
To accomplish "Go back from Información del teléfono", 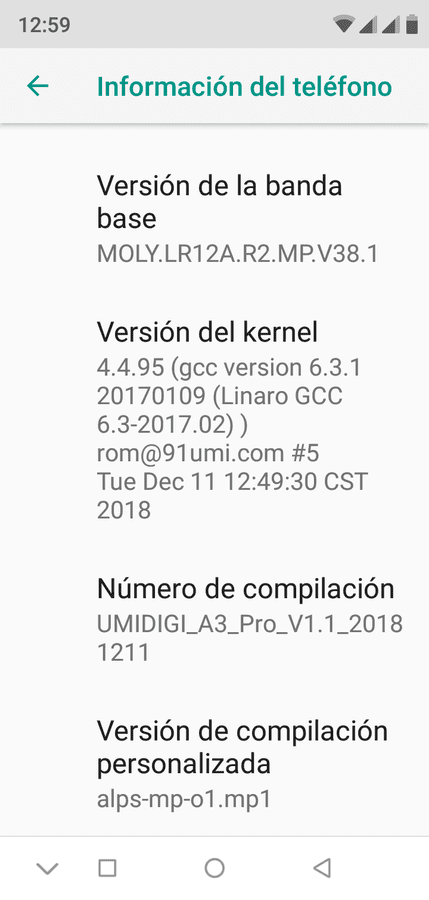I will coord(38,86).
